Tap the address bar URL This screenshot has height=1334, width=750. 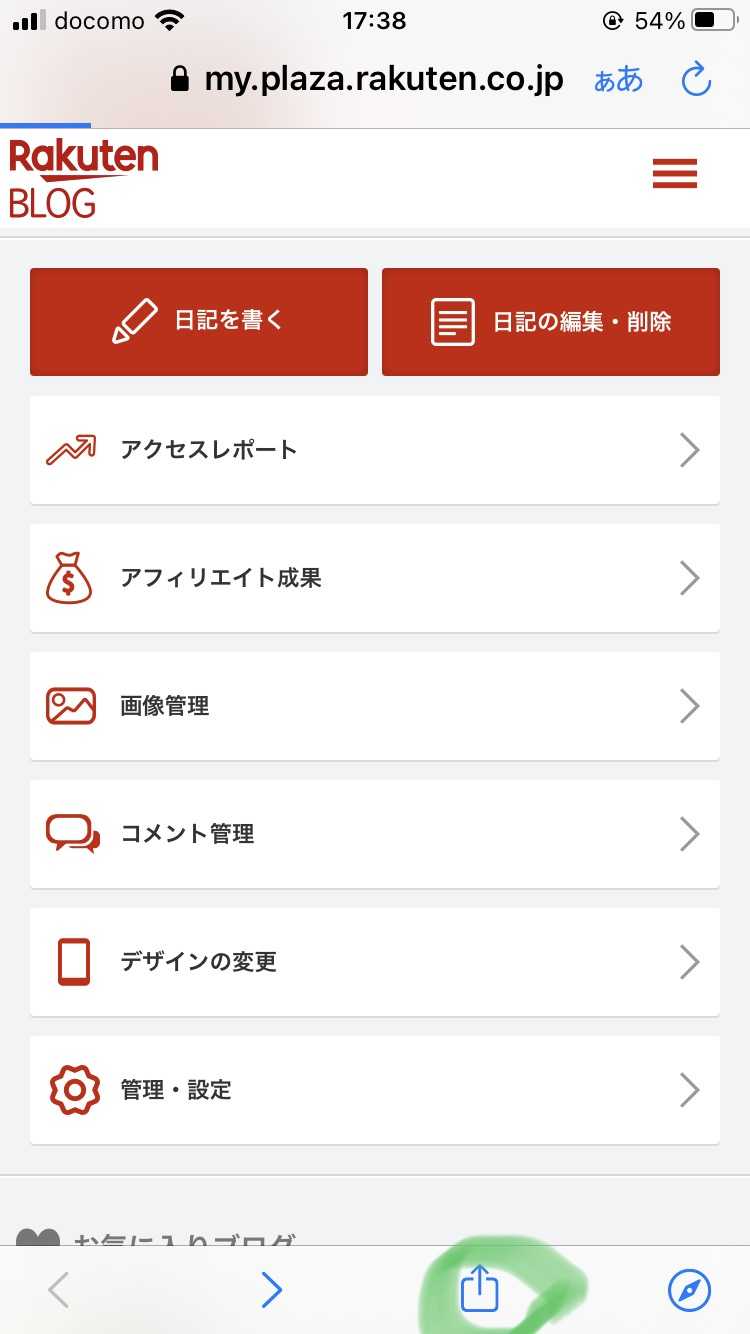[383, 80]
